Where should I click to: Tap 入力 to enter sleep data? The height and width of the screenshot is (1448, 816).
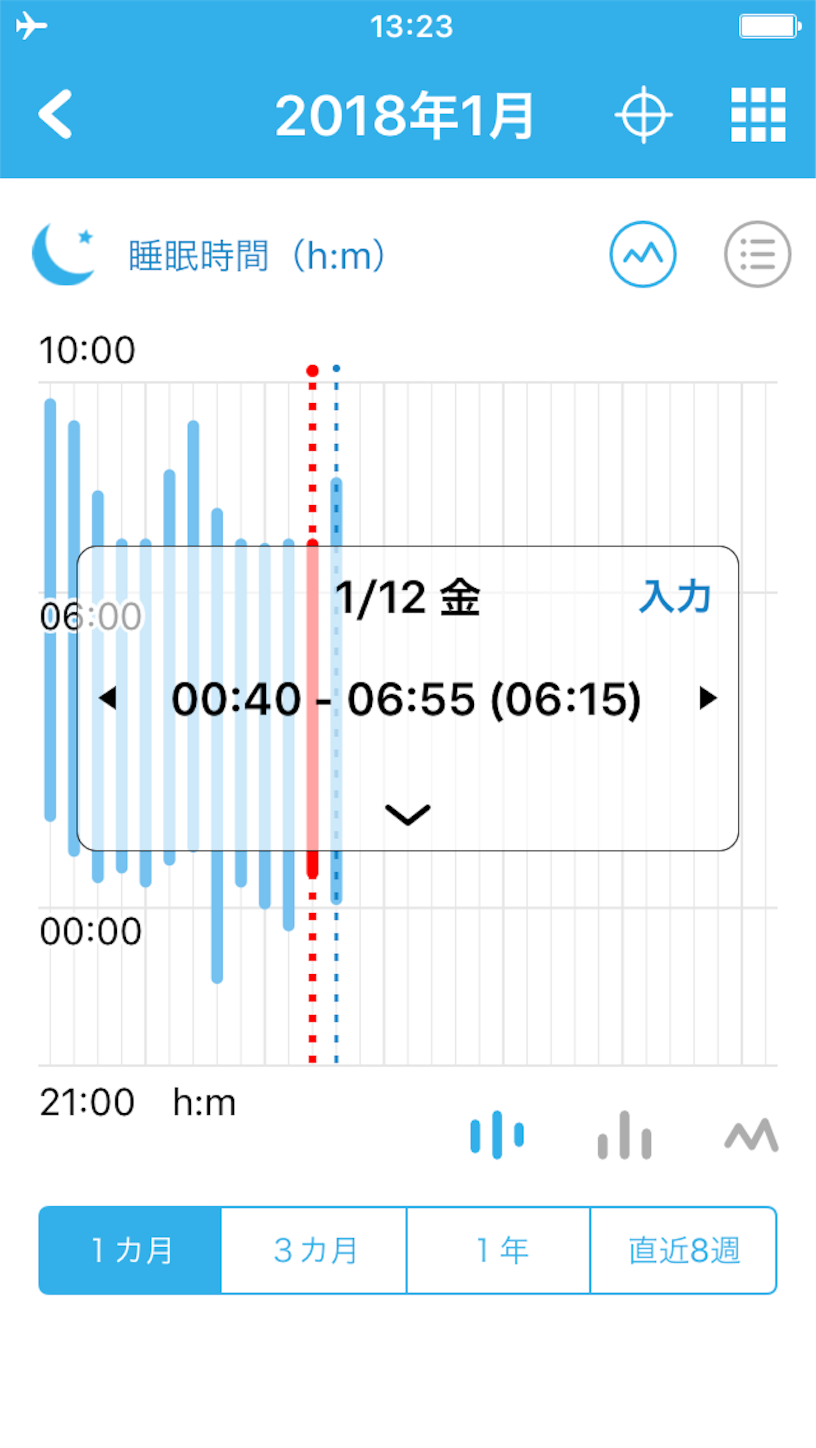(675, 597)
